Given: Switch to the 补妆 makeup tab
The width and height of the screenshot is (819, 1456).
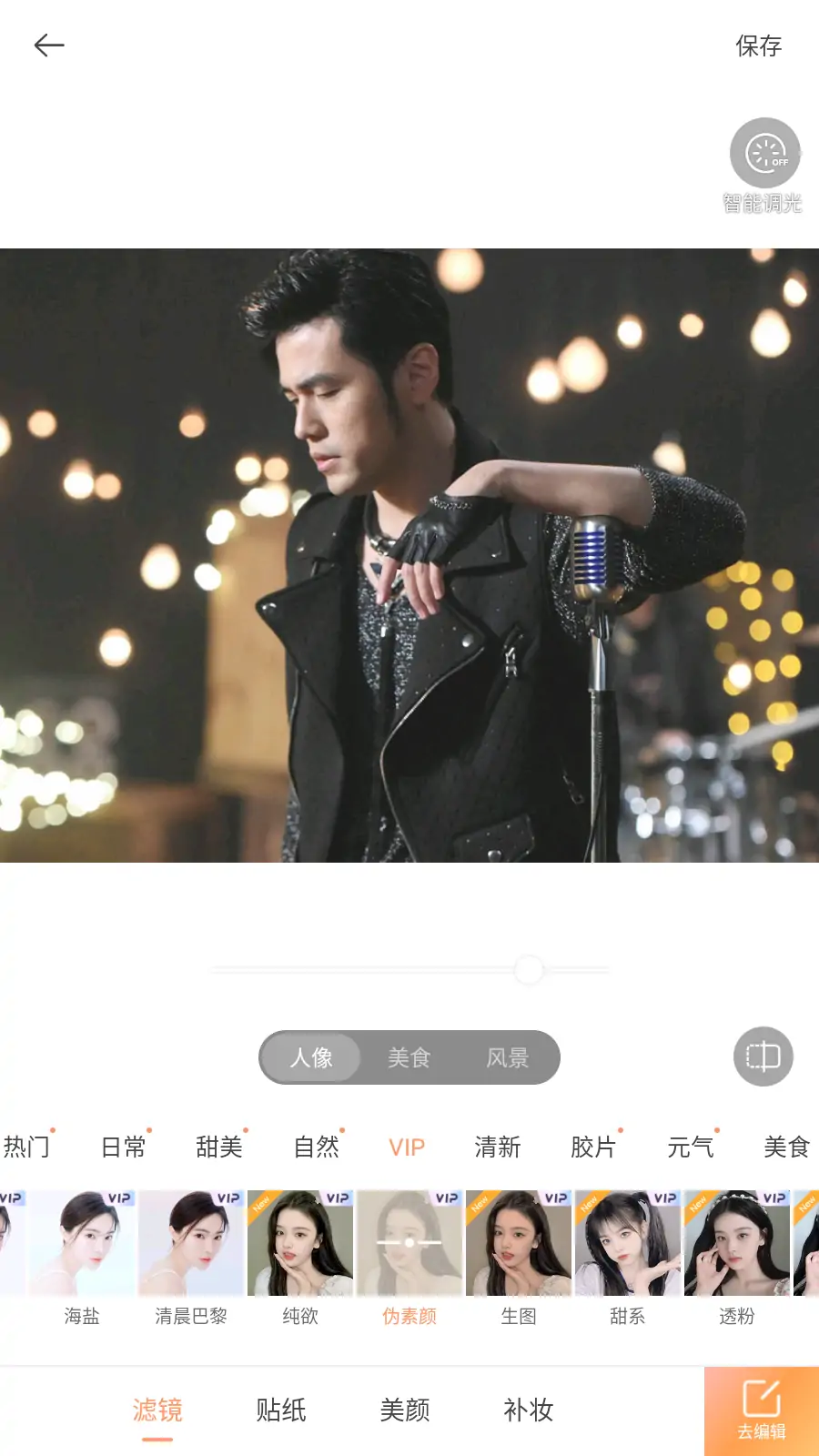Looking at the screenshot, I should (528, 1410).
